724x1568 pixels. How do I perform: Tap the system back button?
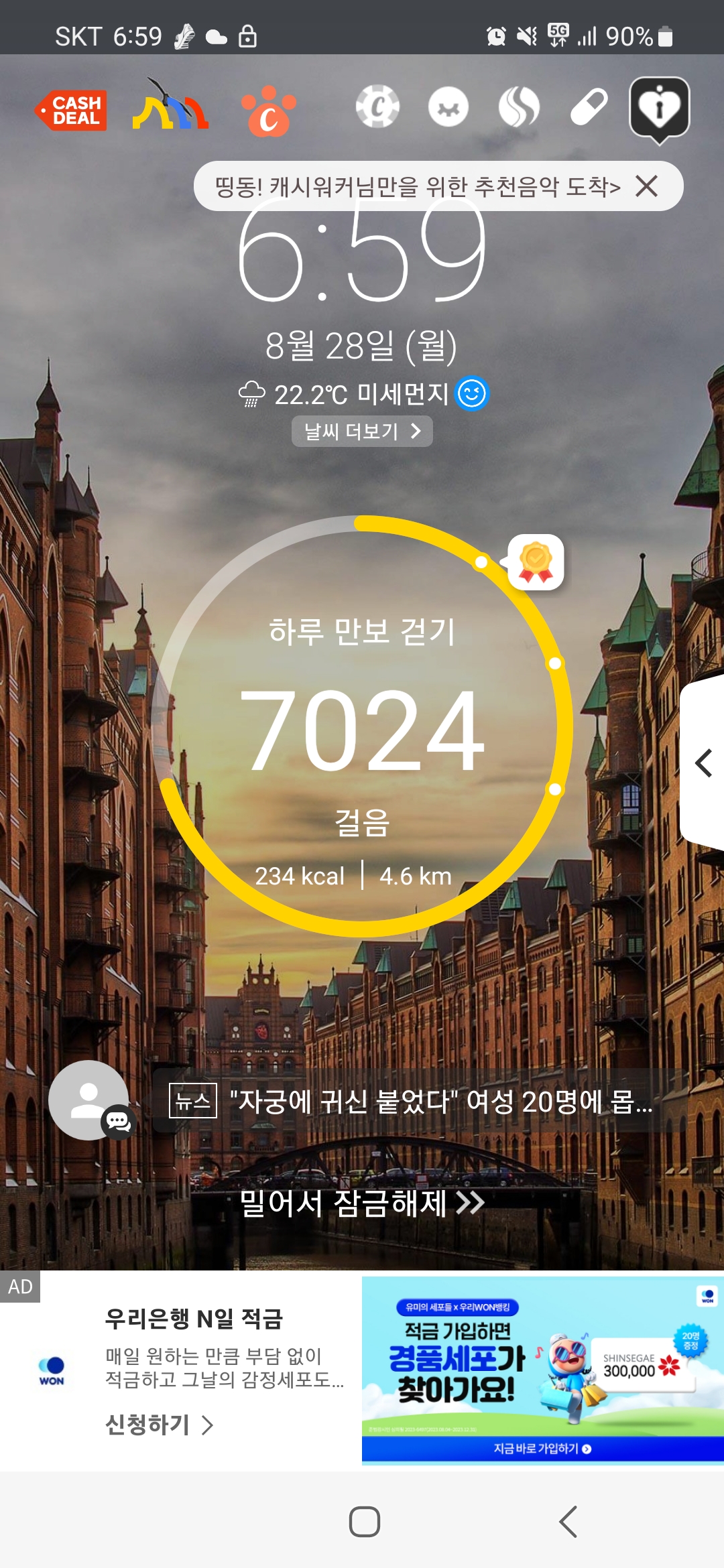[x=568, y=1521]
